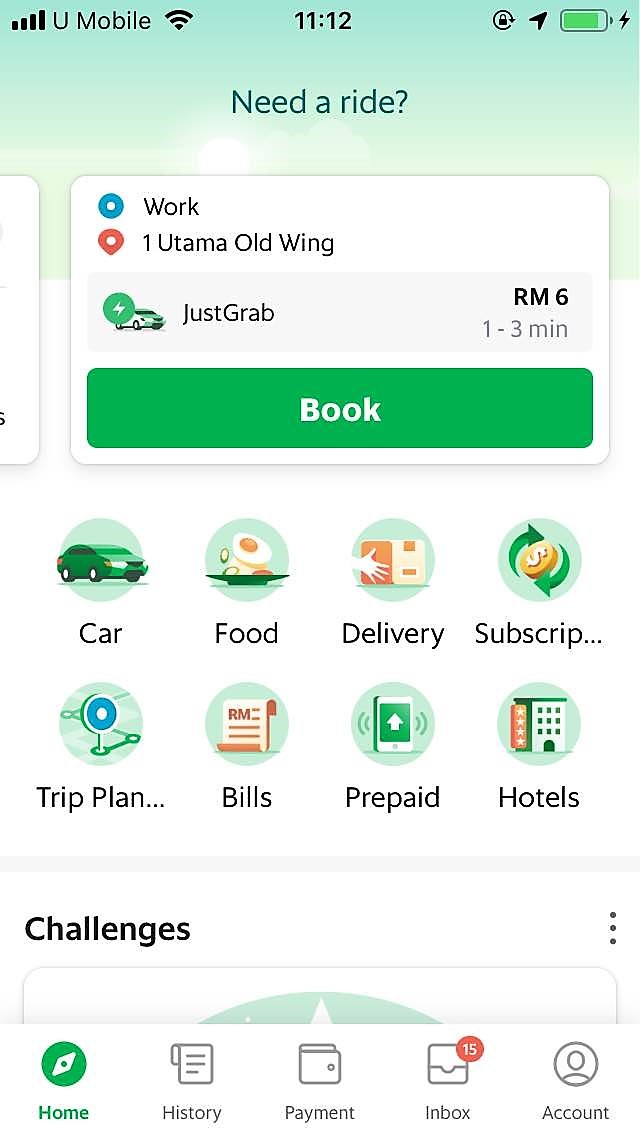Tap the green Book button
Screen dimensions: 640x1136
340,408
